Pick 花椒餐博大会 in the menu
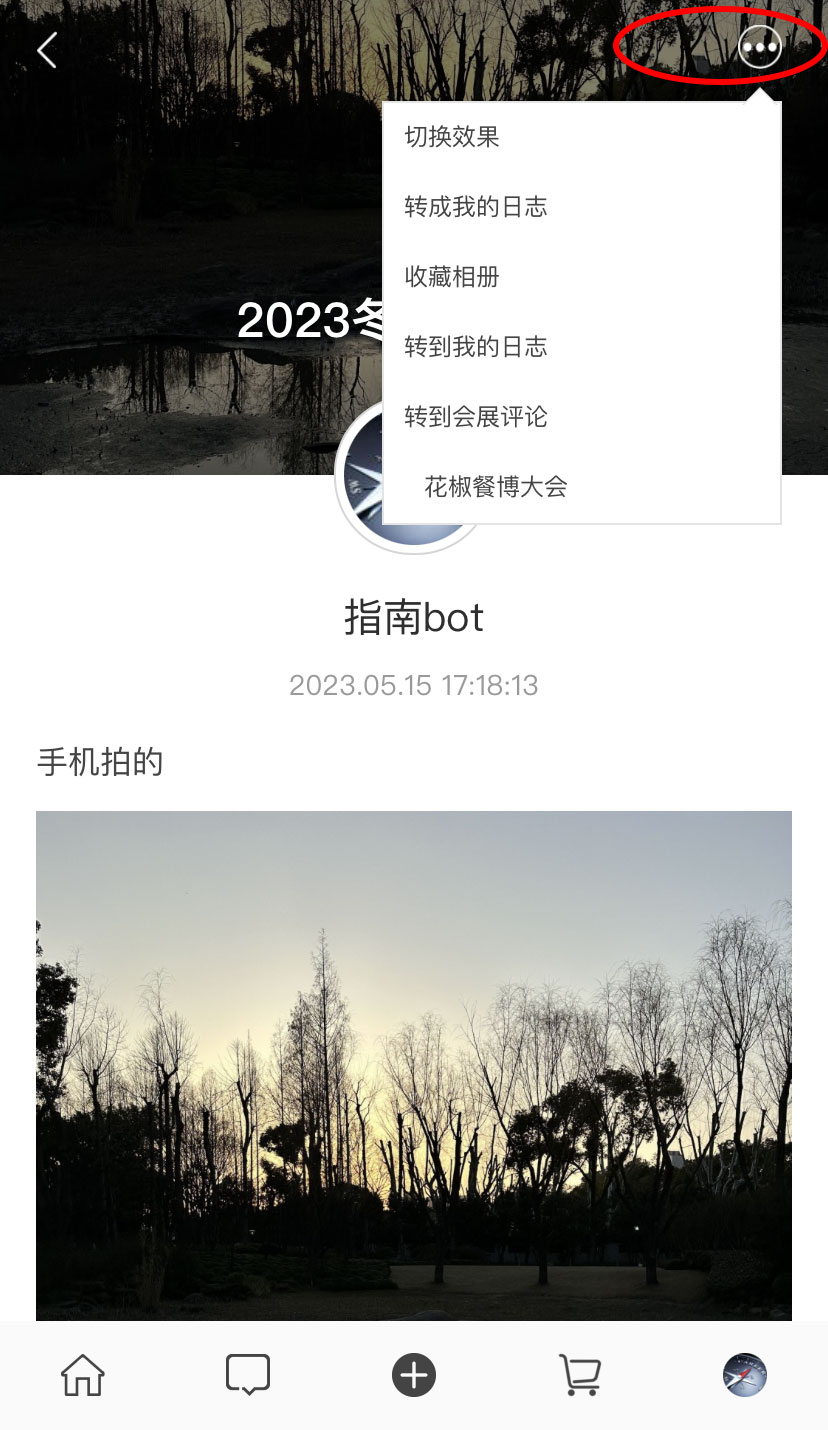 point(496,487)
